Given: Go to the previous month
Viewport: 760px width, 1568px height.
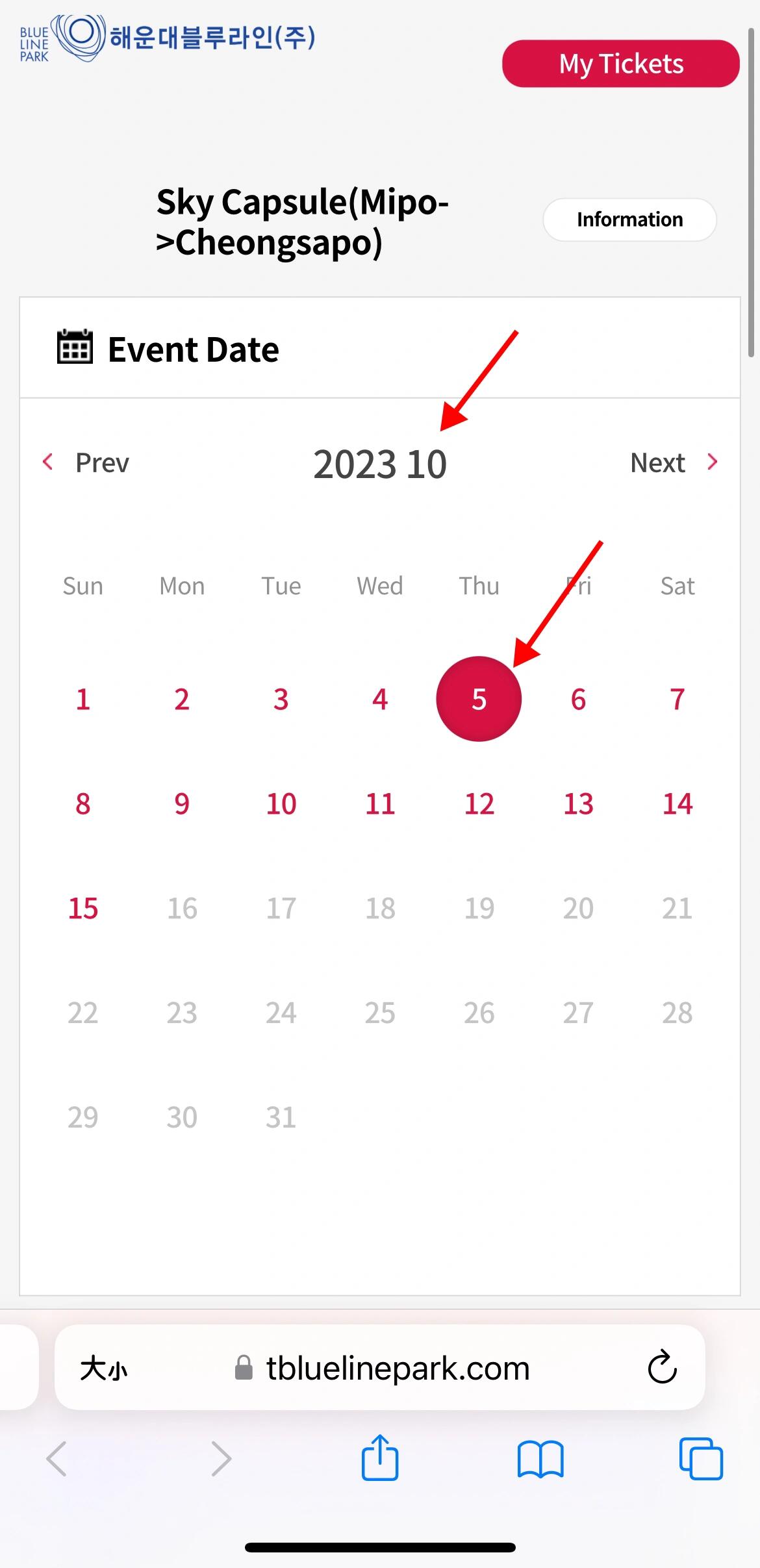Looking at the screenshot, I should [86, 462].
